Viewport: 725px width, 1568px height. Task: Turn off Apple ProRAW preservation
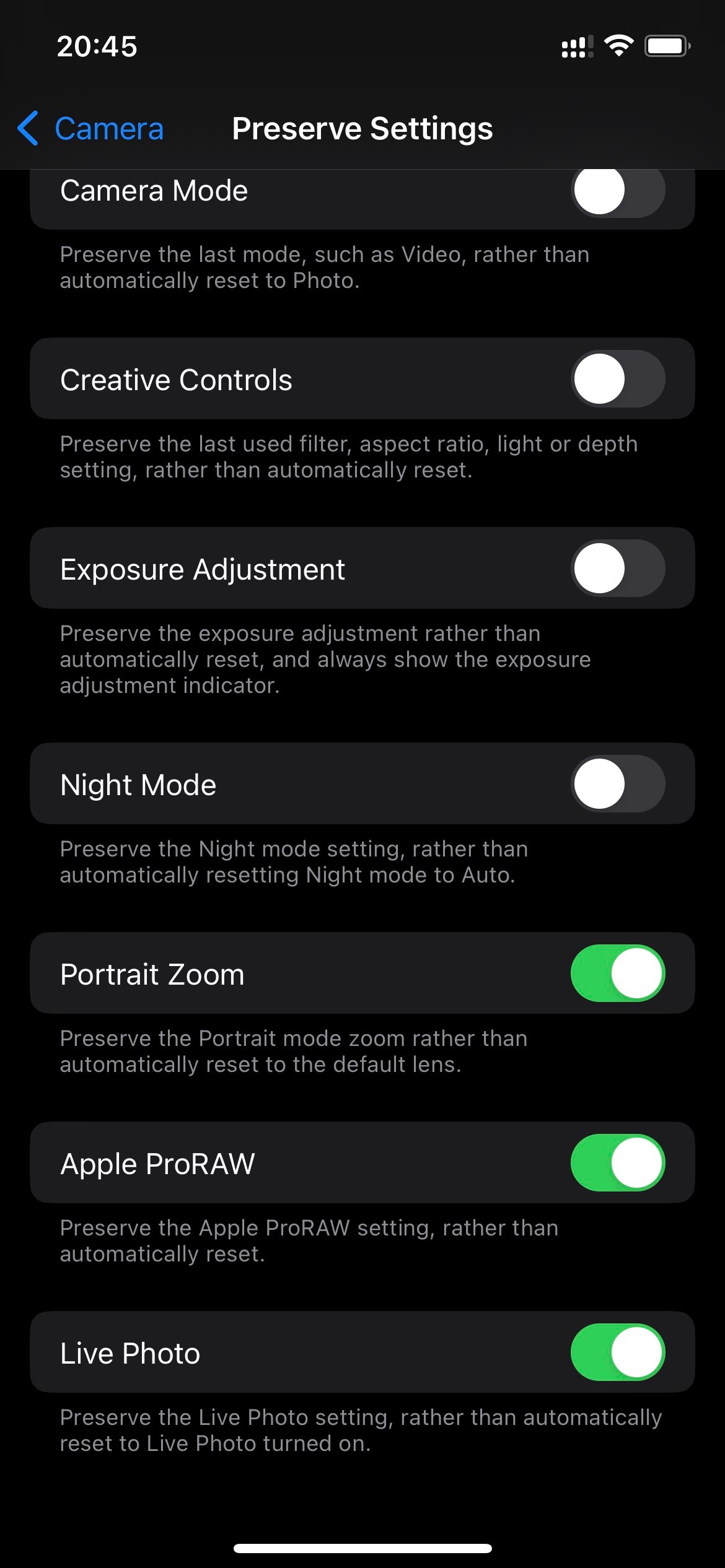[618, 1163]
